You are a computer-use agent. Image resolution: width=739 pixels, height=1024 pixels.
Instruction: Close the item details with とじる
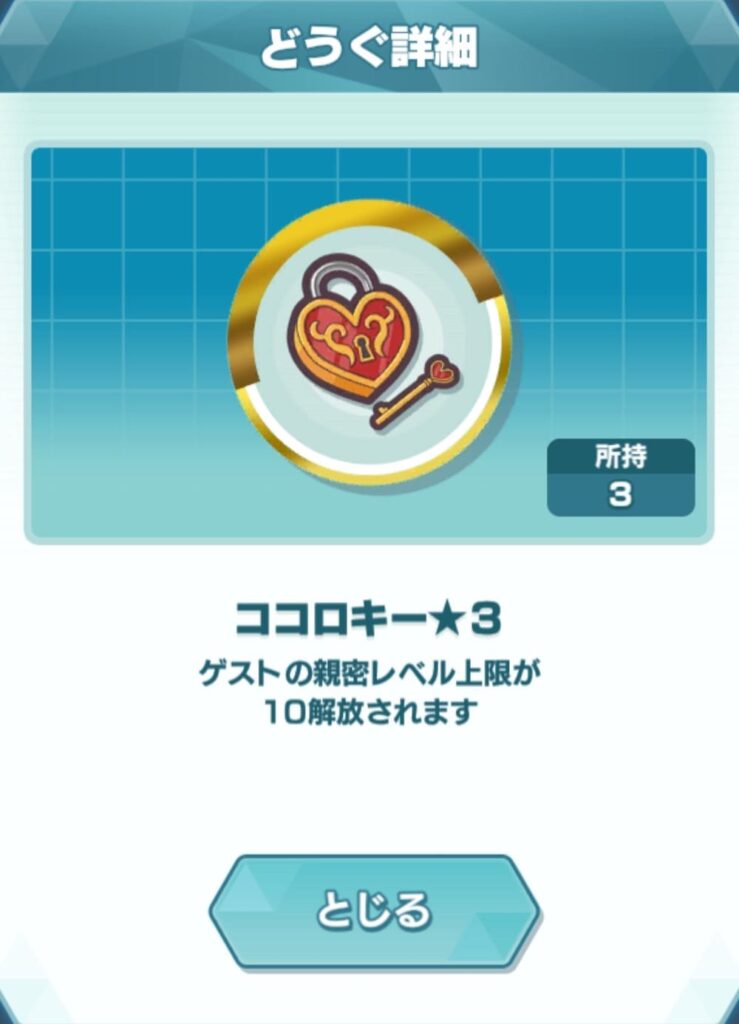(373, 910)
